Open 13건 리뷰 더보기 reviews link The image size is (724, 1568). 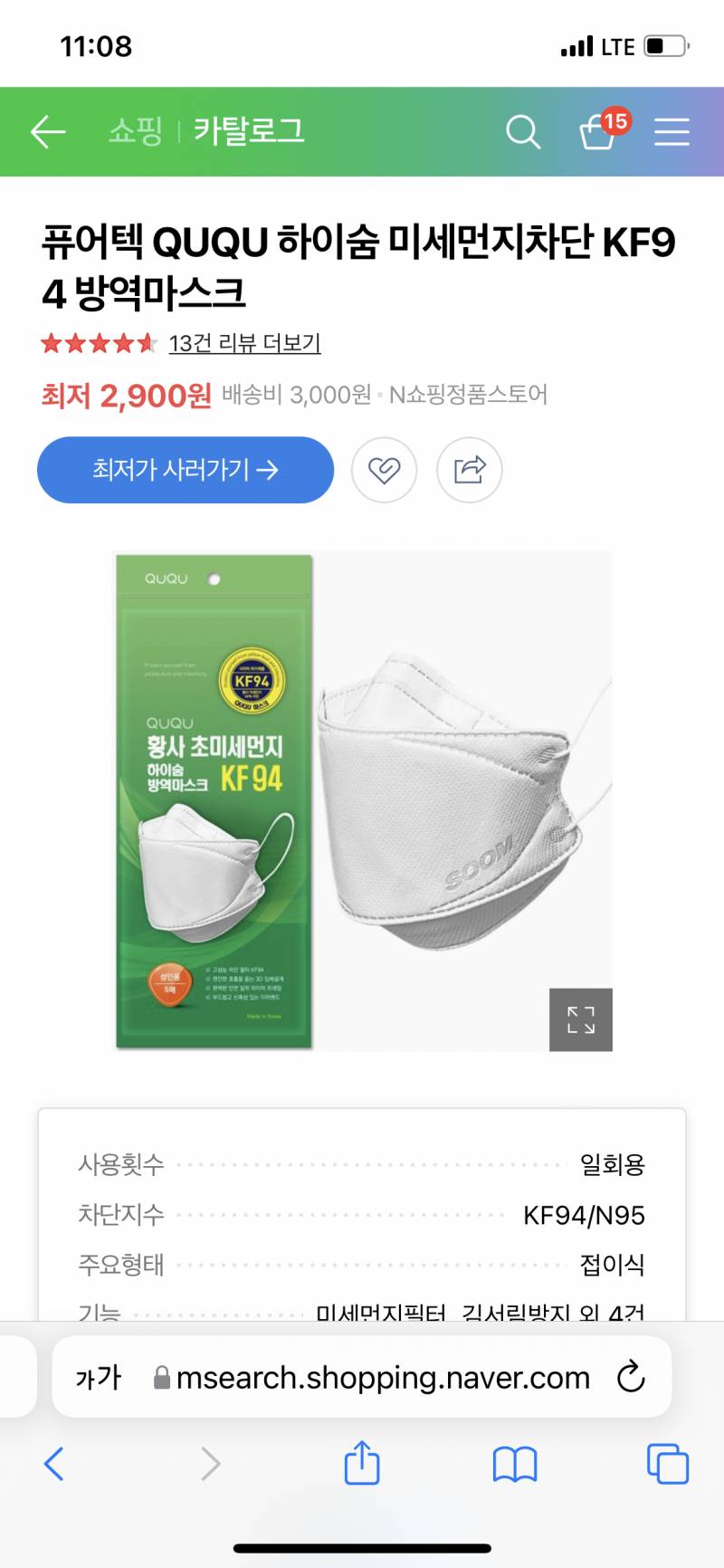[243, 343]
